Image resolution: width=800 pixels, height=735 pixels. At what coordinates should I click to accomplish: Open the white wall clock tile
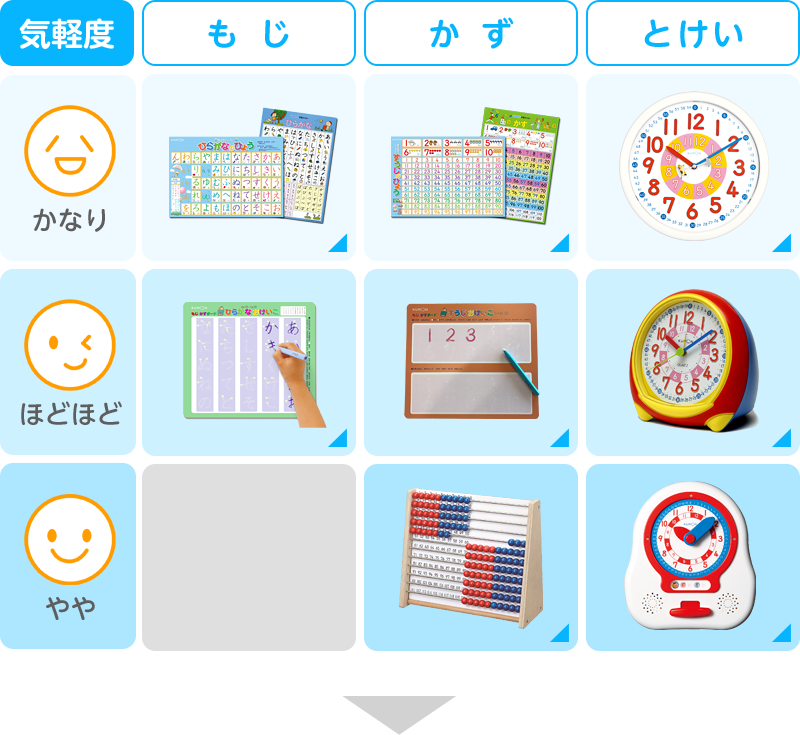tap(692, 167)
